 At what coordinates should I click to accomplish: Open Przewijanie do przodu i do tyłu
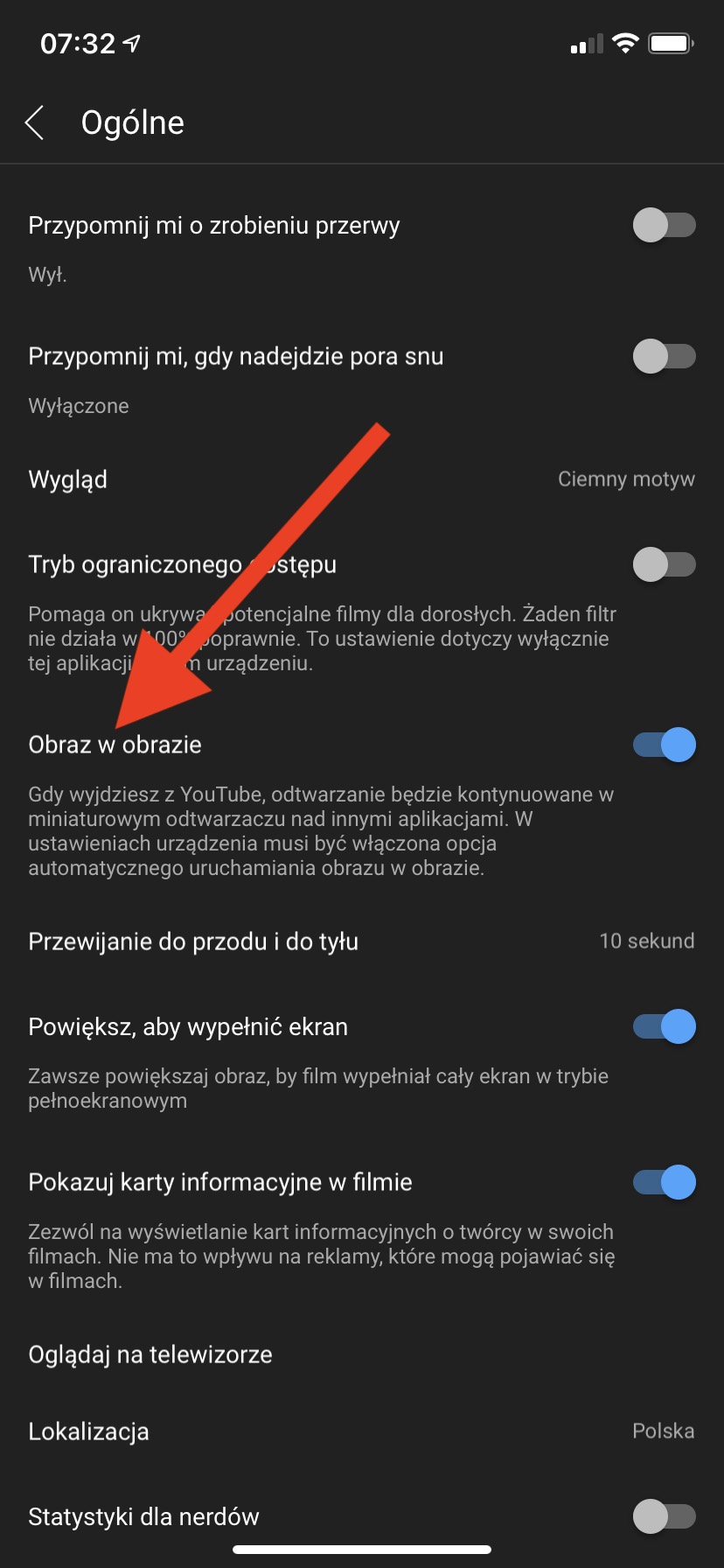coord(362,941)
